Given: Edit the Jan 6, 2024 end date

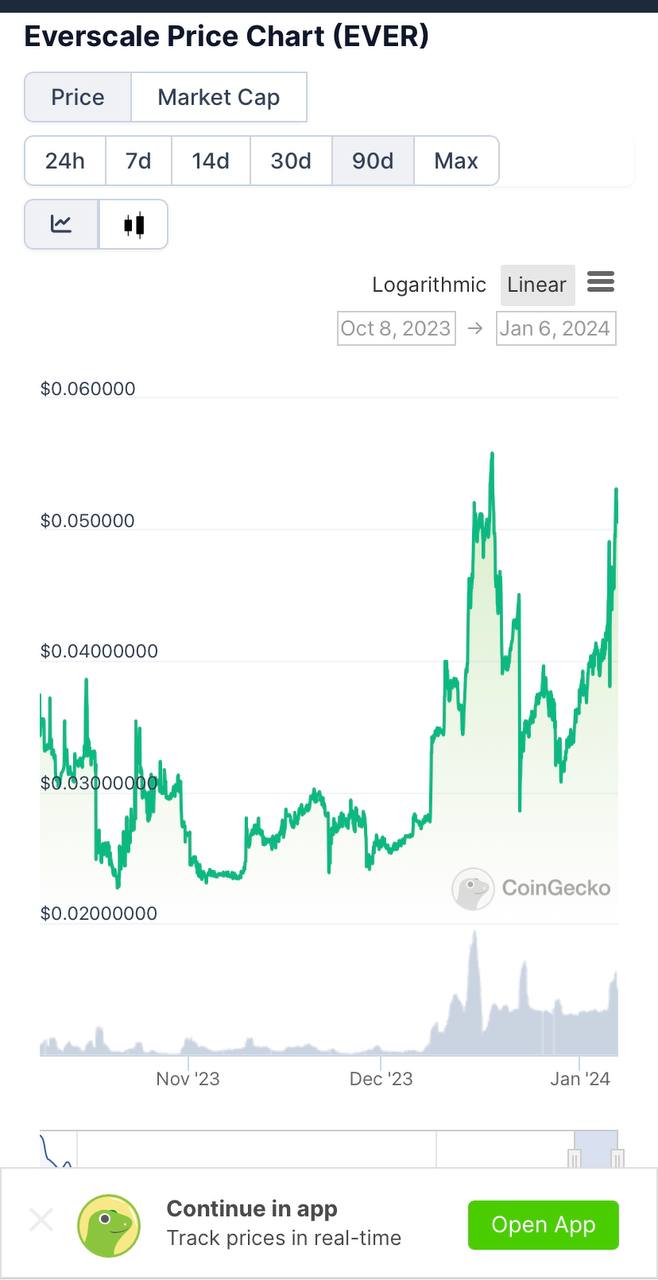Looking at the screenshot, I should tap(555, 328).
